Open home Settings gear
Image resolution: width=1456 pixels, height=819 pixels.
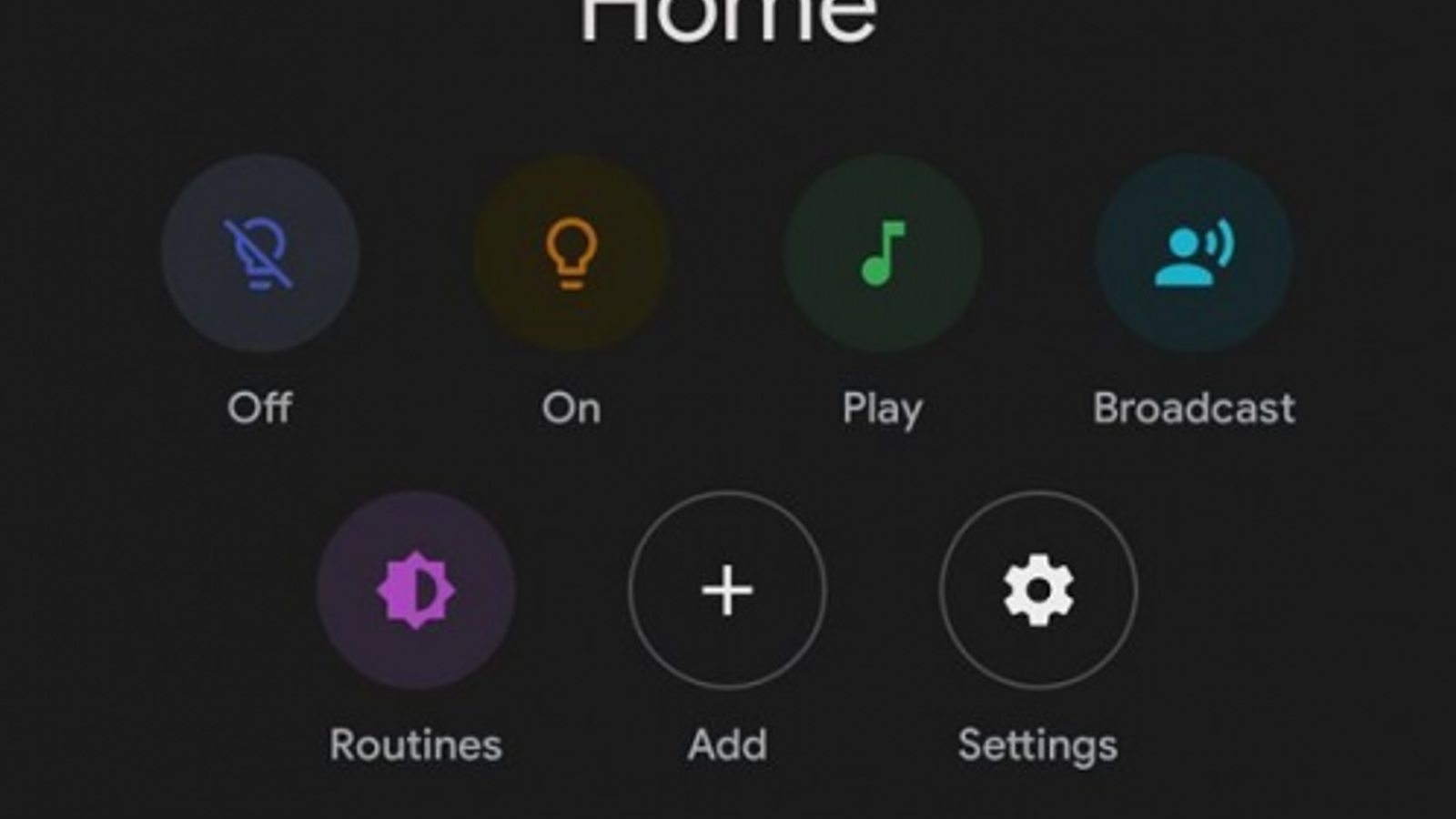[x=1038, y=591]
